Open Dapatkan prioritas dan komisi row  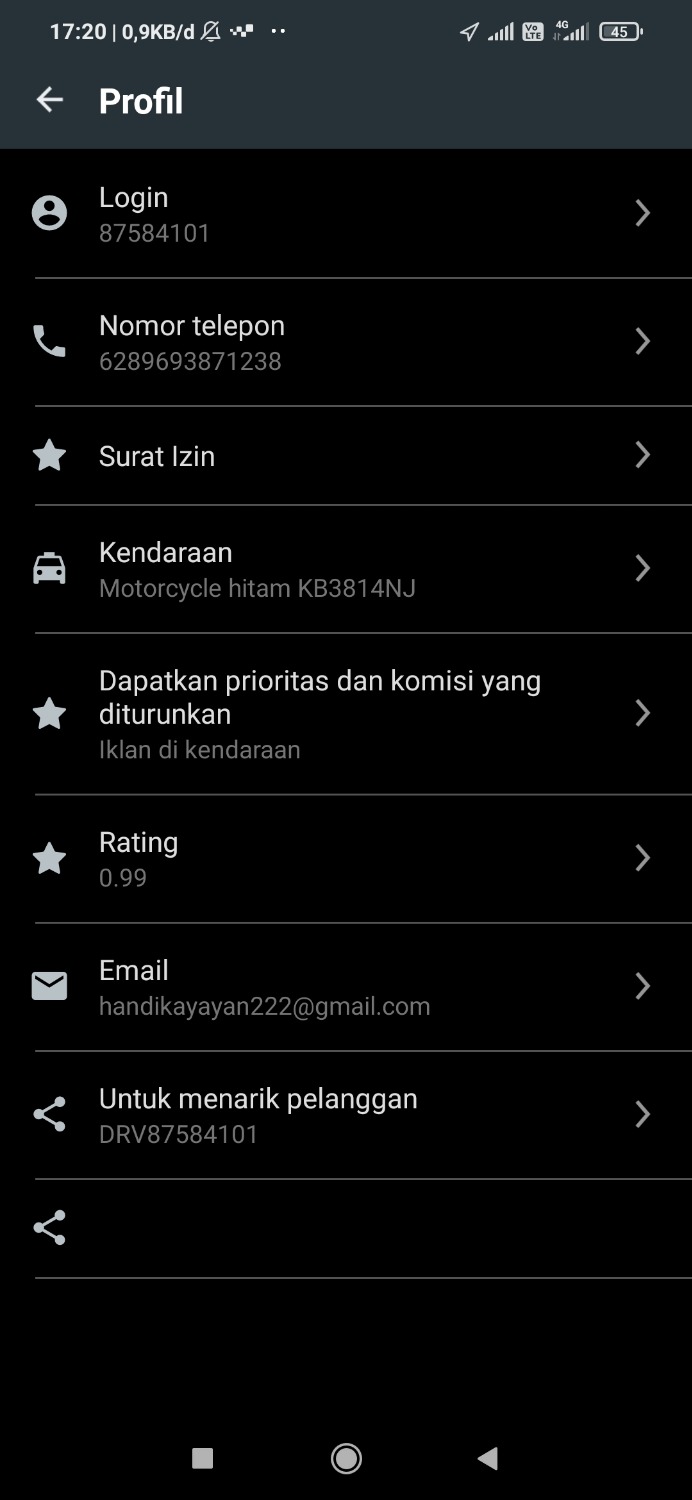click(346, 714)
